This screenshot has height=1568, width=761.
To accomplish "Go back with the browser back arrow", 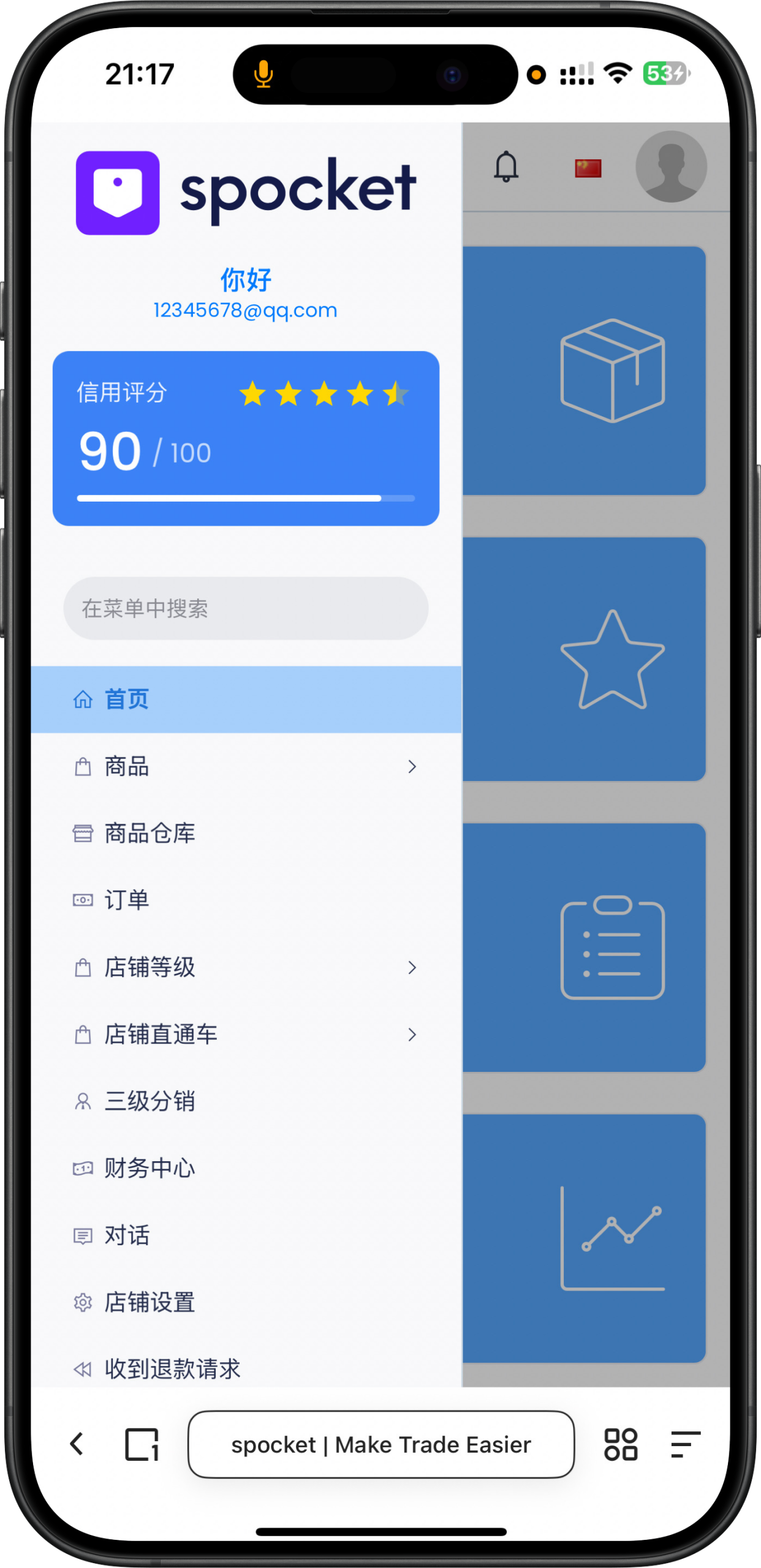I will coord(77,1444).
